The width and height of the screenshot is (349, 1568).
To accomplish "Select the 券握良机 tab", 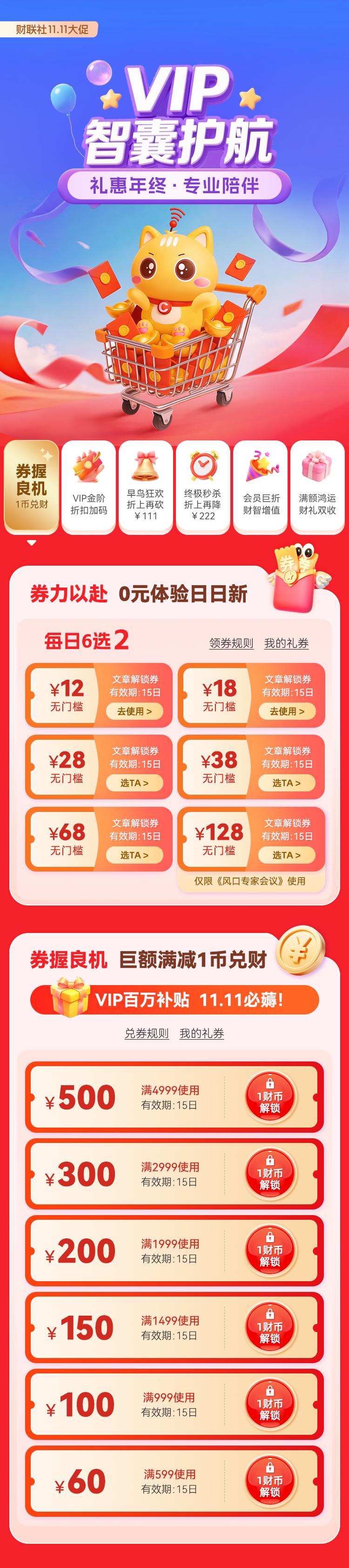I will pos(32,487).
